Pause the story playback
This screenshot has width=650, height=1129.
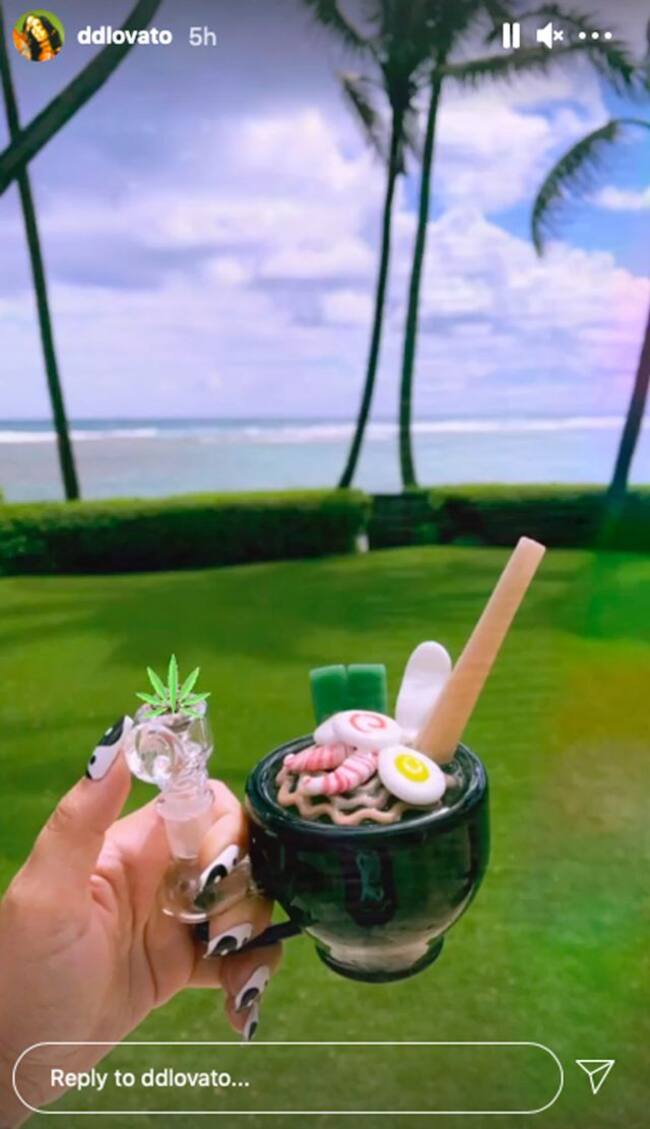511,36
